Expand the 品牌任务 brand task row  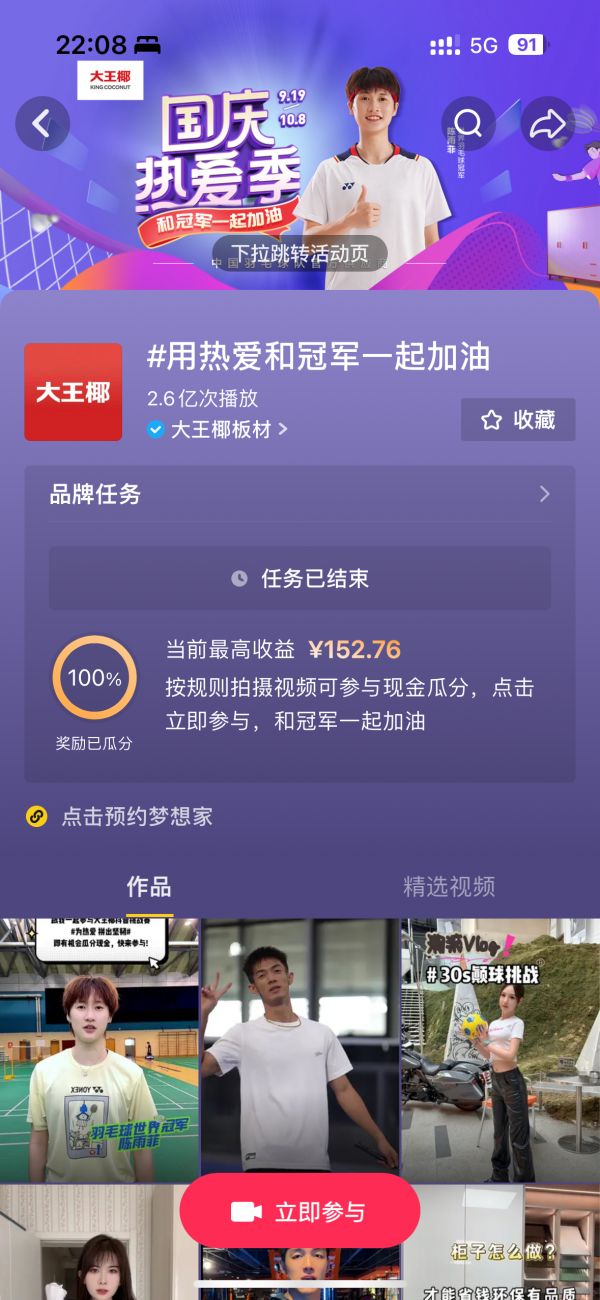click(x=300, y=494)
